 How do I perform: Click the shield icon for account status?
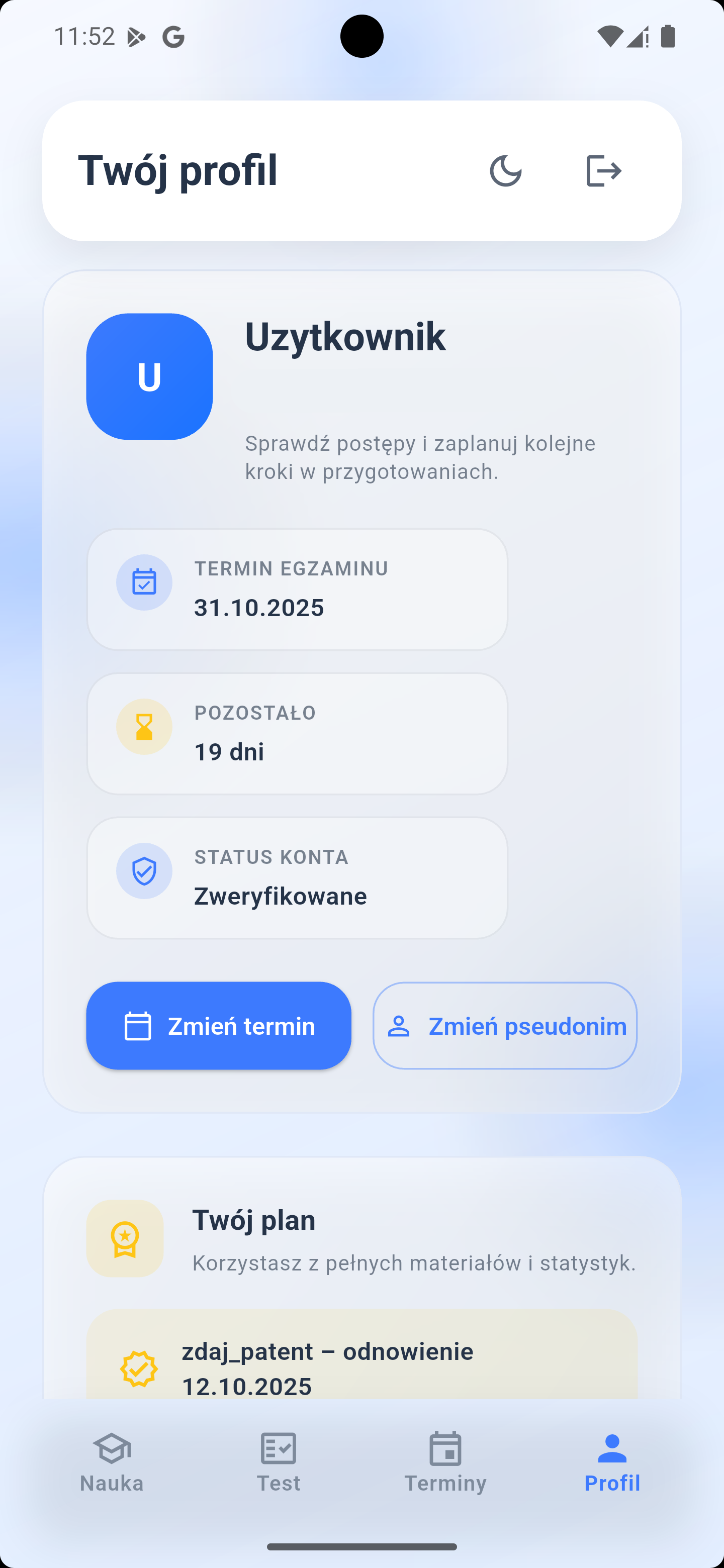144,870
